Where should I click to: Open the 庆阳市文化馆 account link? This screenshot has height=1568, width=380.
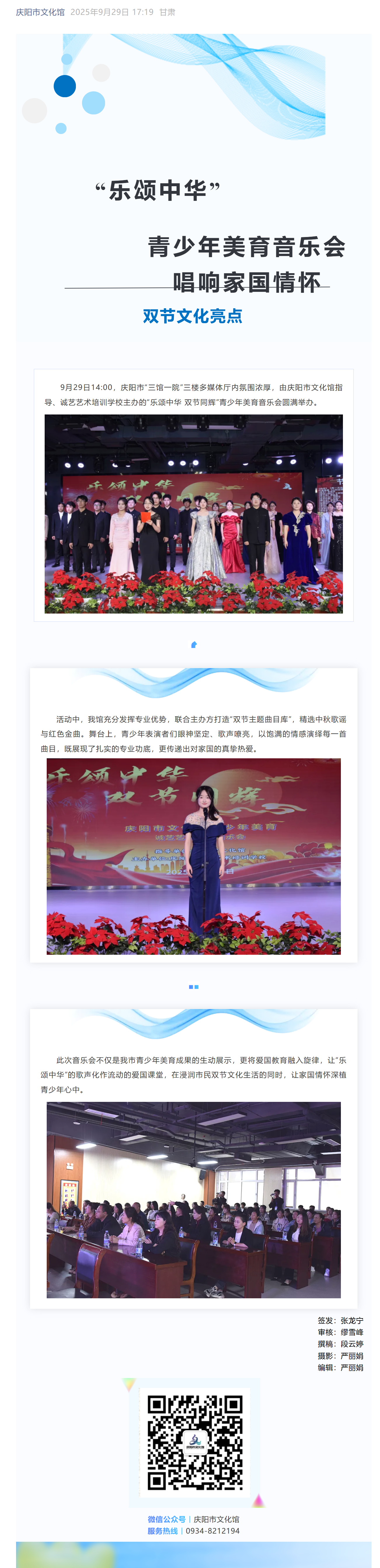[40, 12]
